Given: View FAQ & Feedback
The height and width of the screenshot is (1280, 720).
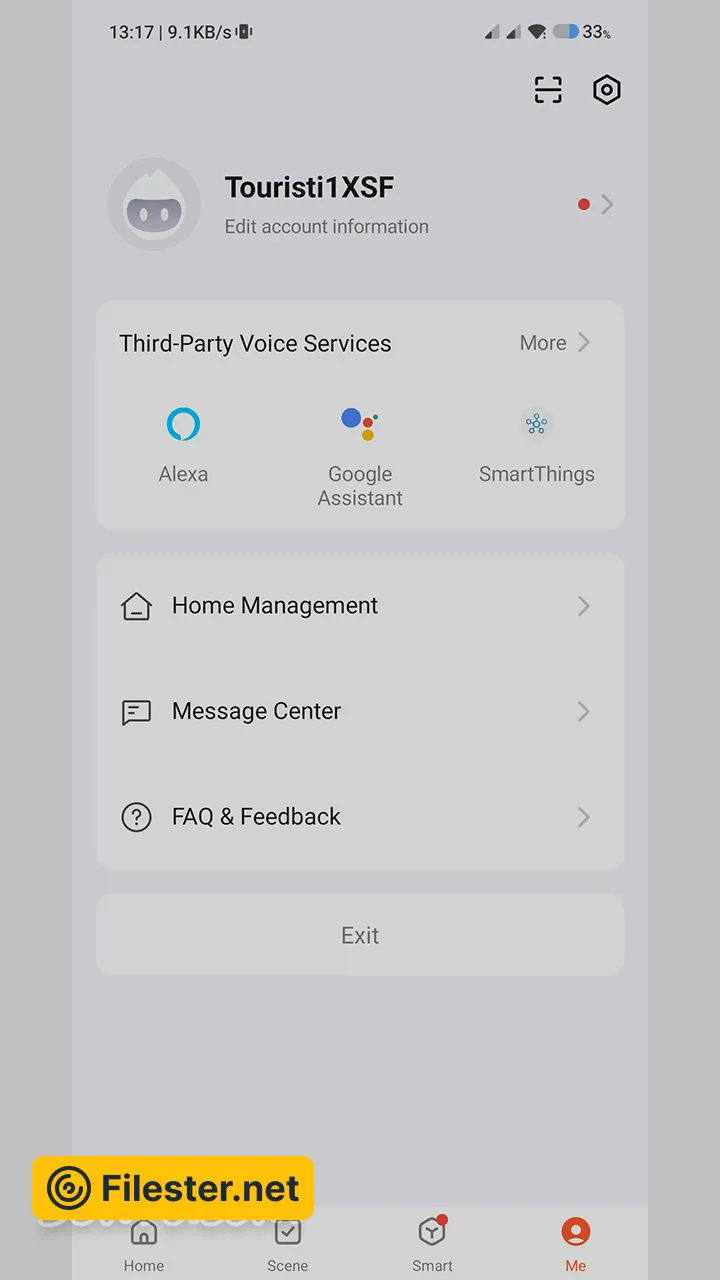Looking at the screenshot, I should 360,817.
